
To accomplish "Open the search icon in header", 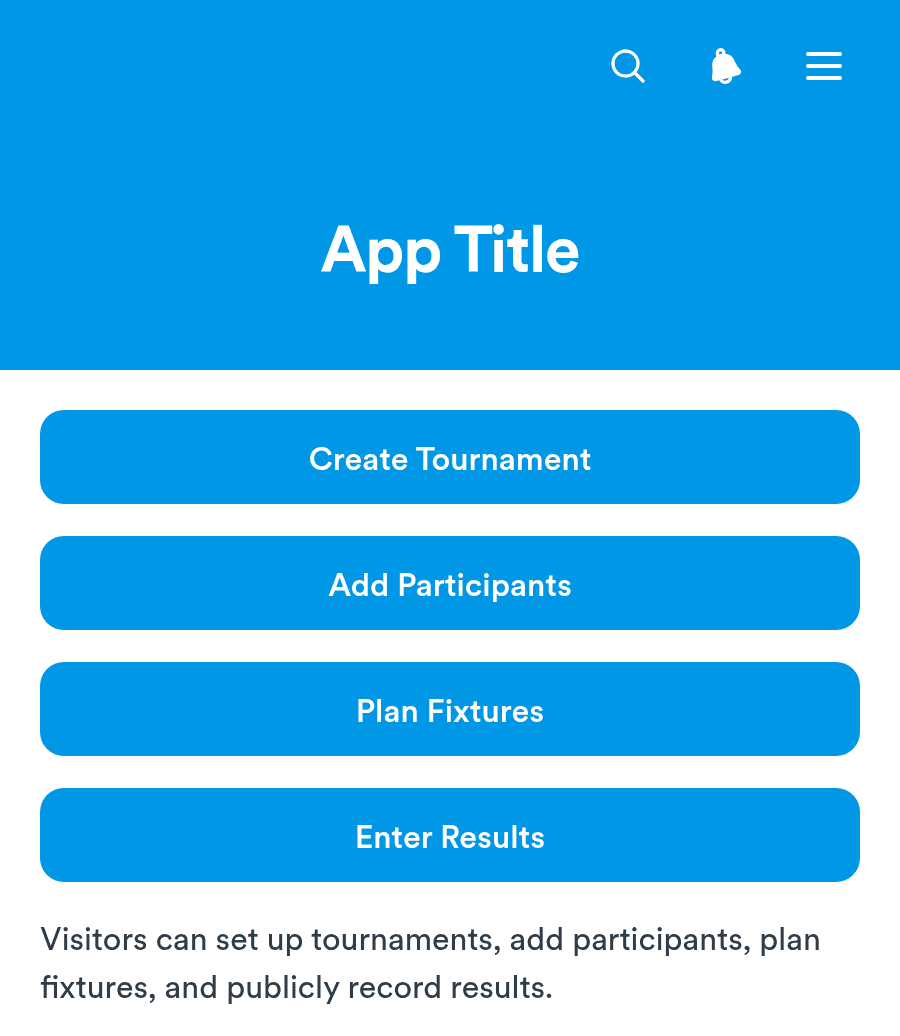I will coord(628,66).
